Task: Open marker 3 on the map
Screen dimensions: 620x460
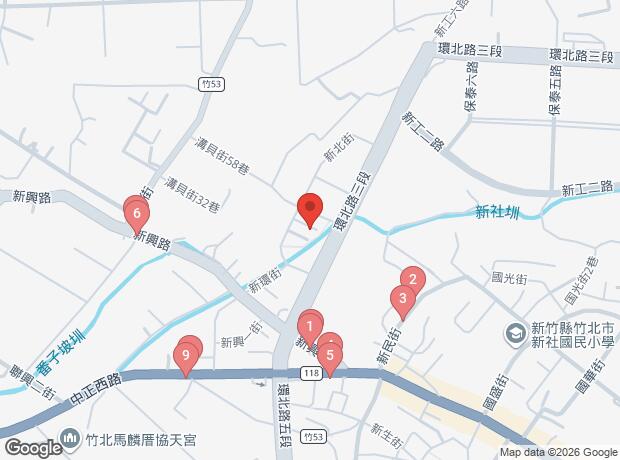Action: coord(402,298)
